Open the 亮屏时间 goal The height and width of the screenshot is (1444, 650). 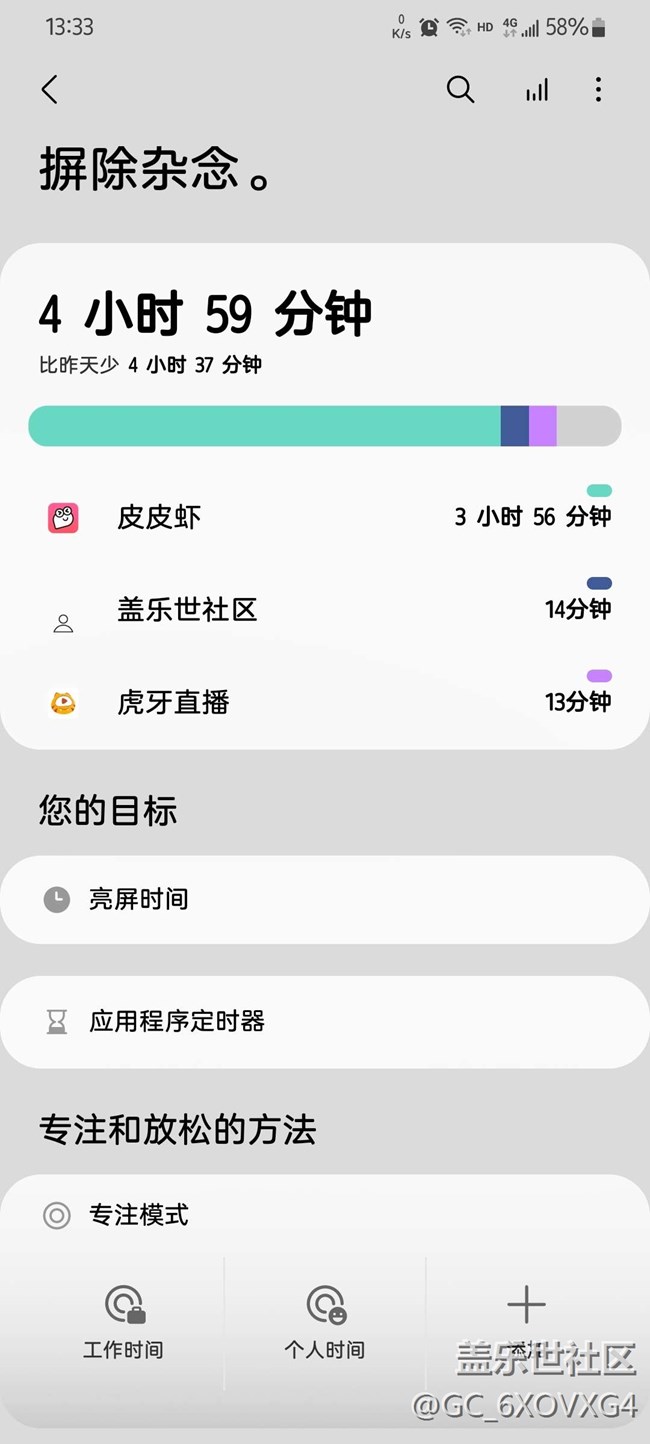[x=325, y=899]
